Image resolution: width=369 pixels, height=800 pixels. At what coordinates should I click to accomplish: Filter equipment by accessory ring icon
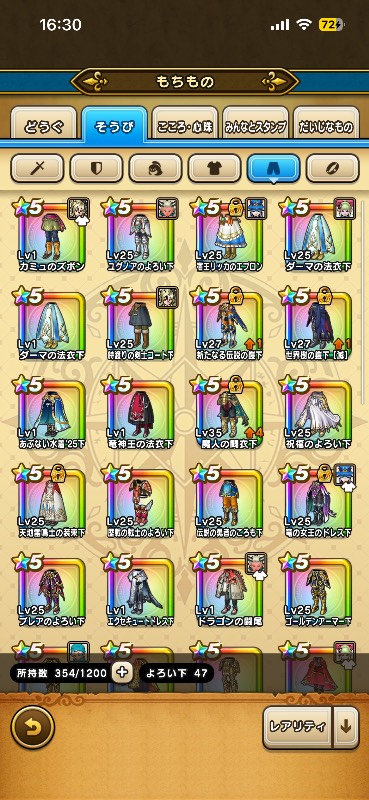click(332, 168)
